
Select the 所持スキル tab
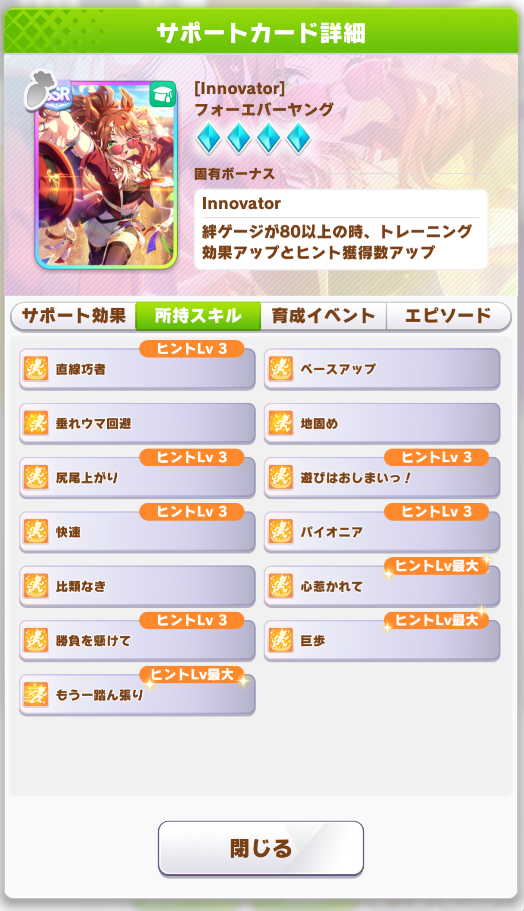(x=198, y=316)
